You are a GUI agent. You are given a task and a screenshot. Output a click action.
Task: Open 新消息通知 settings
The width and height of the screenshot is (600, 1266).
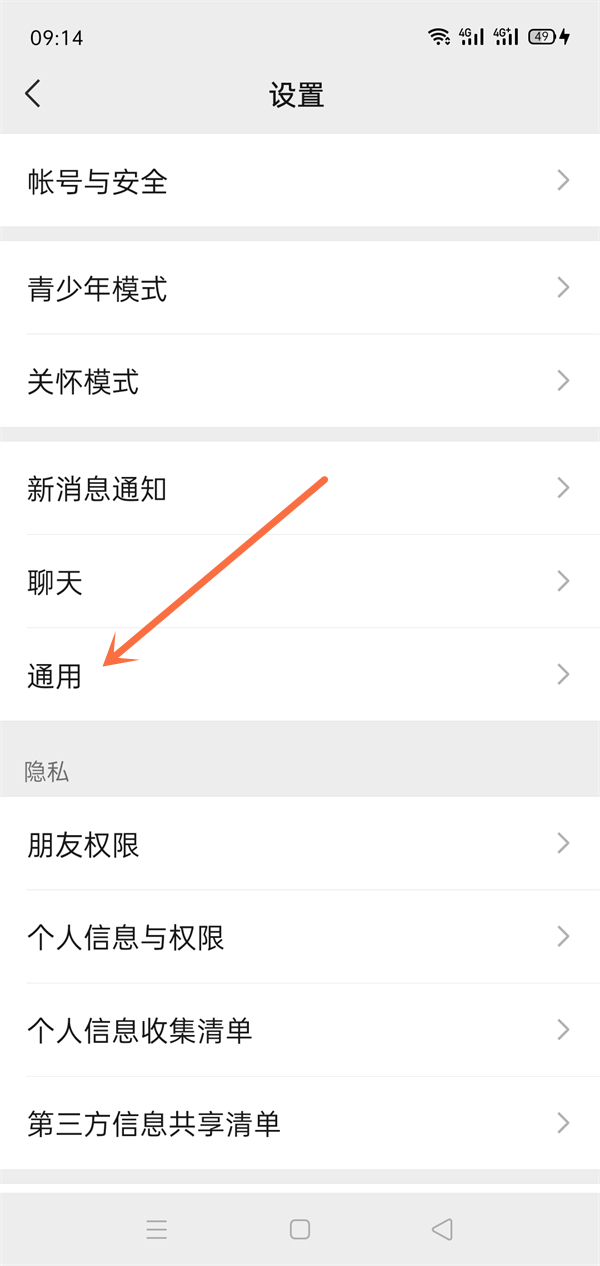[x=300, y=489]
